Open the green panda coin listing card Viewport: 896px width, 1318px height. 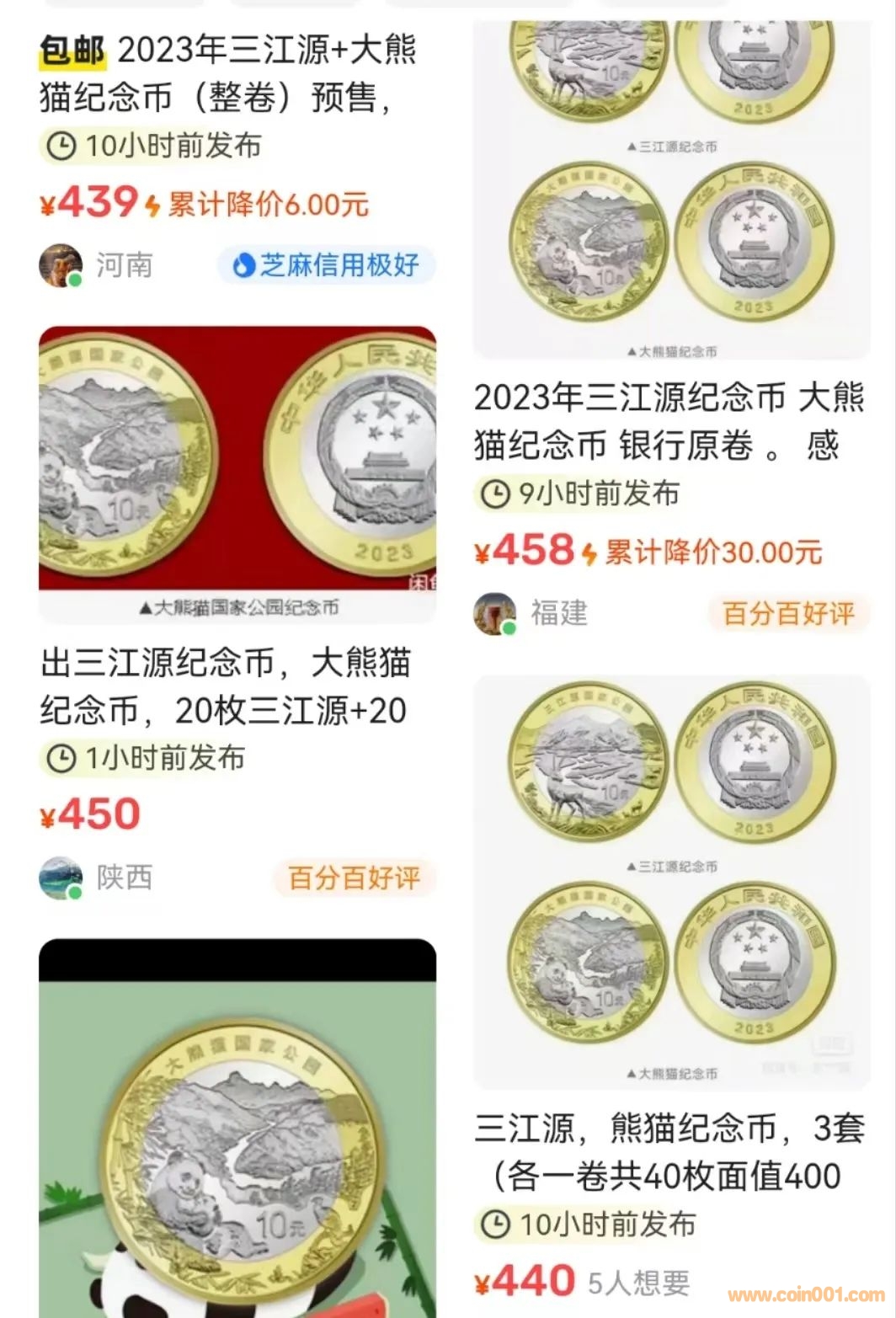point(237,1129)
